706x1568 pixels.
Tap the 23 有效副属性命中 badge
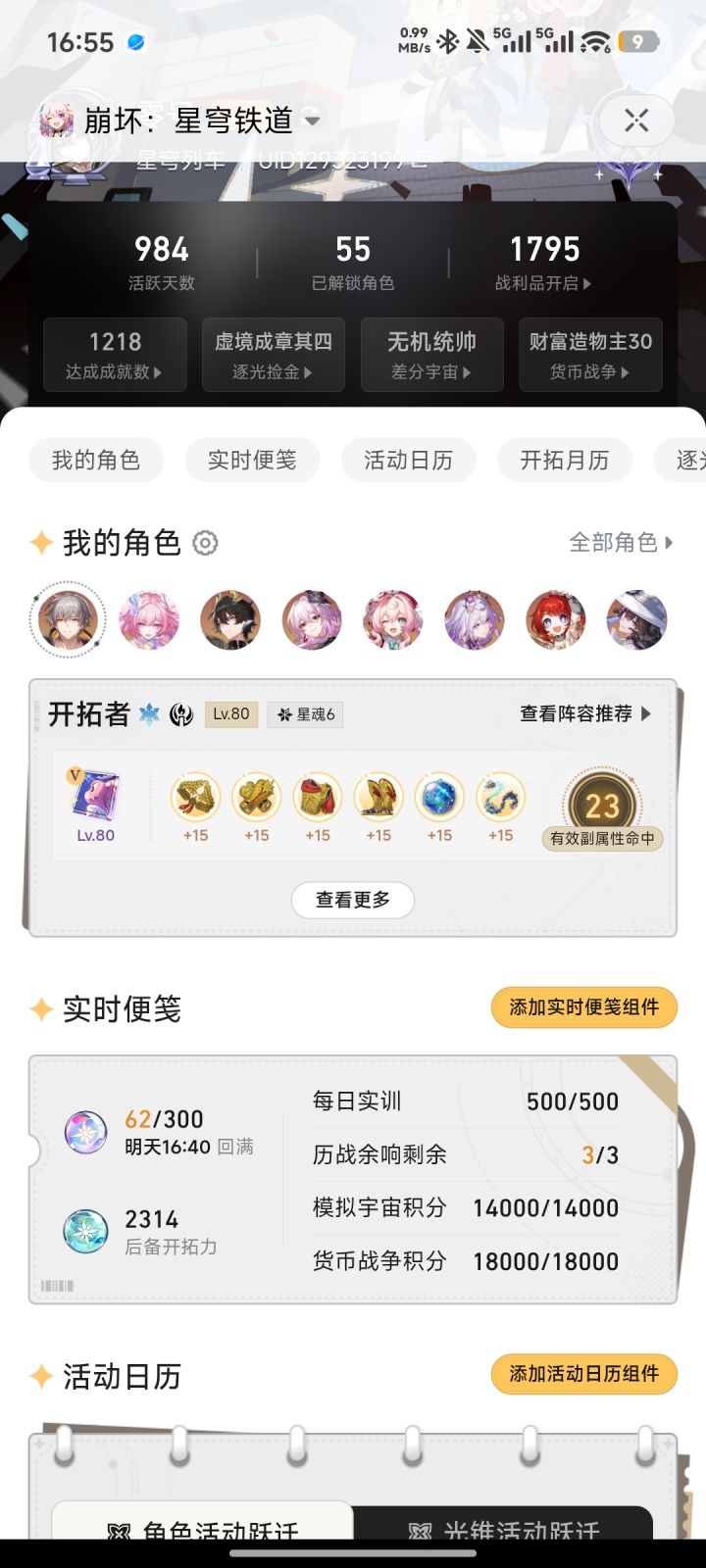[x=601, y=804]
